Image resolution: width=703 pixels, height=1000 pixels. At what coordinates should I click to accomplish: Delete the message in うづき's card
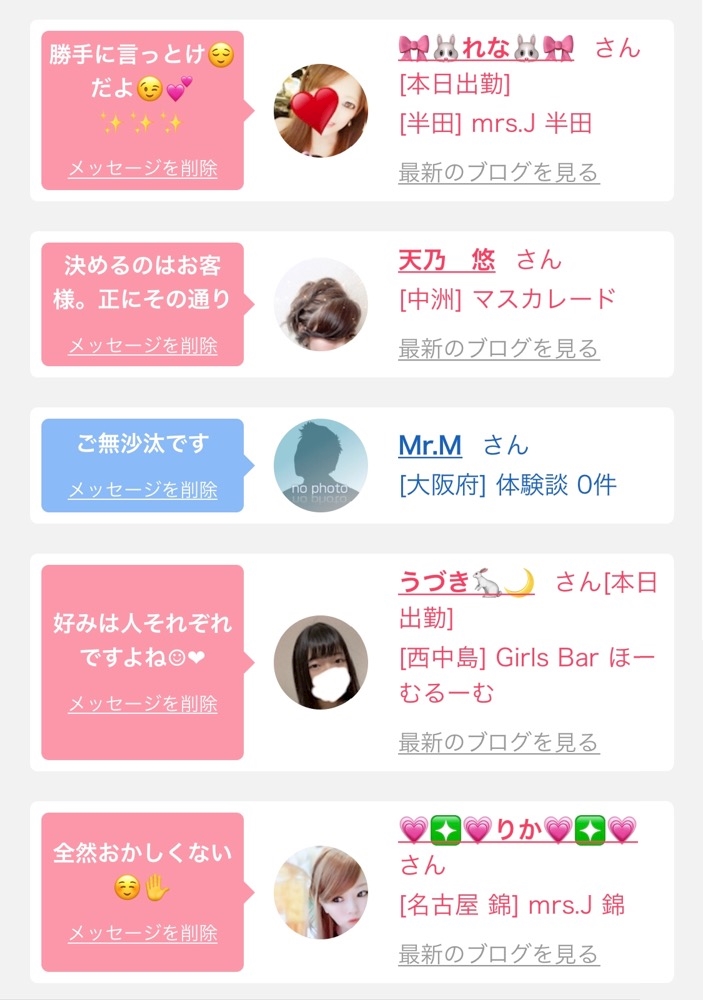143,703
